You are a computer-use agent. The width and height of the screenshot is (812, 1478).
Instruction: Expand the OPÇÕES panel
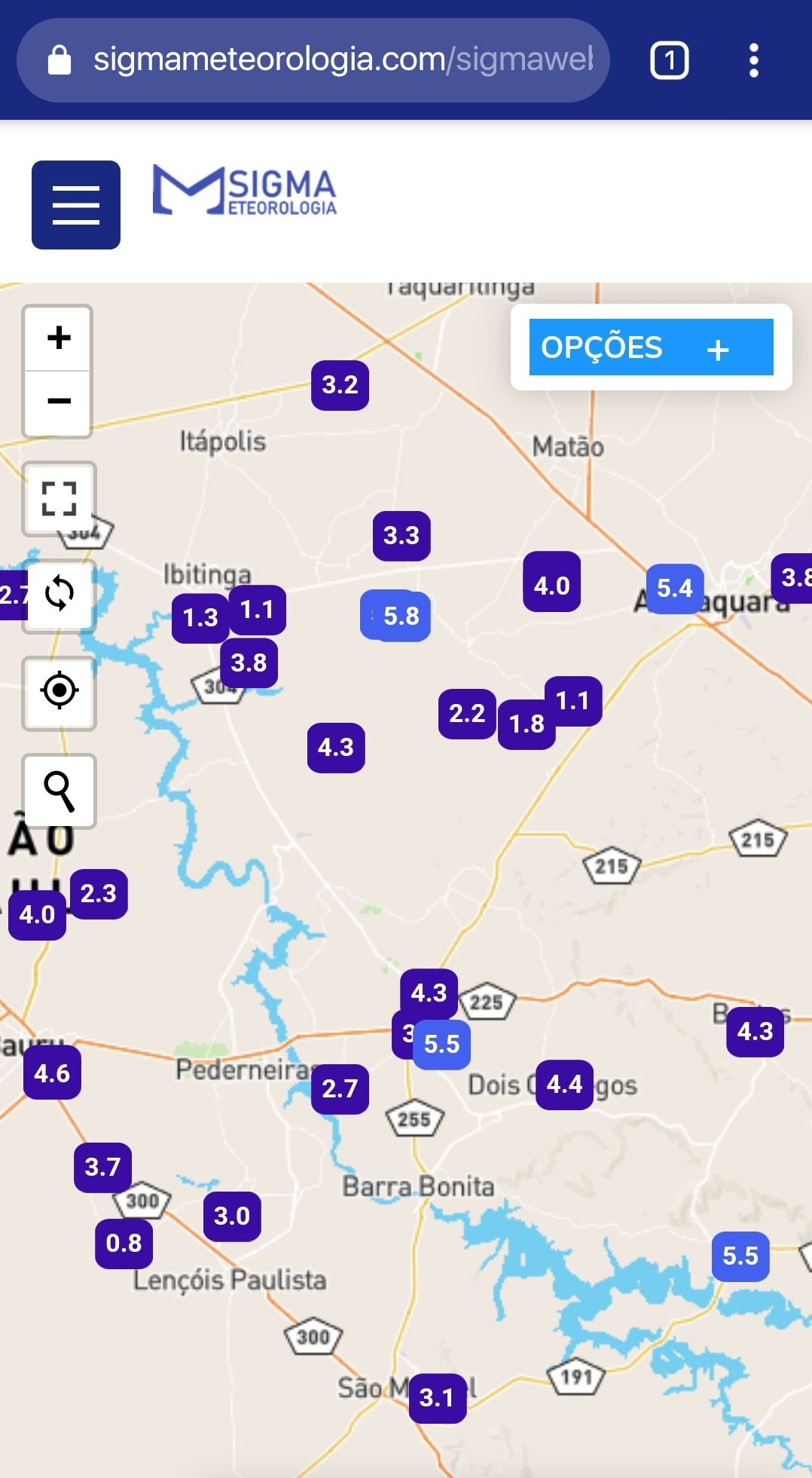click(651, 347)
